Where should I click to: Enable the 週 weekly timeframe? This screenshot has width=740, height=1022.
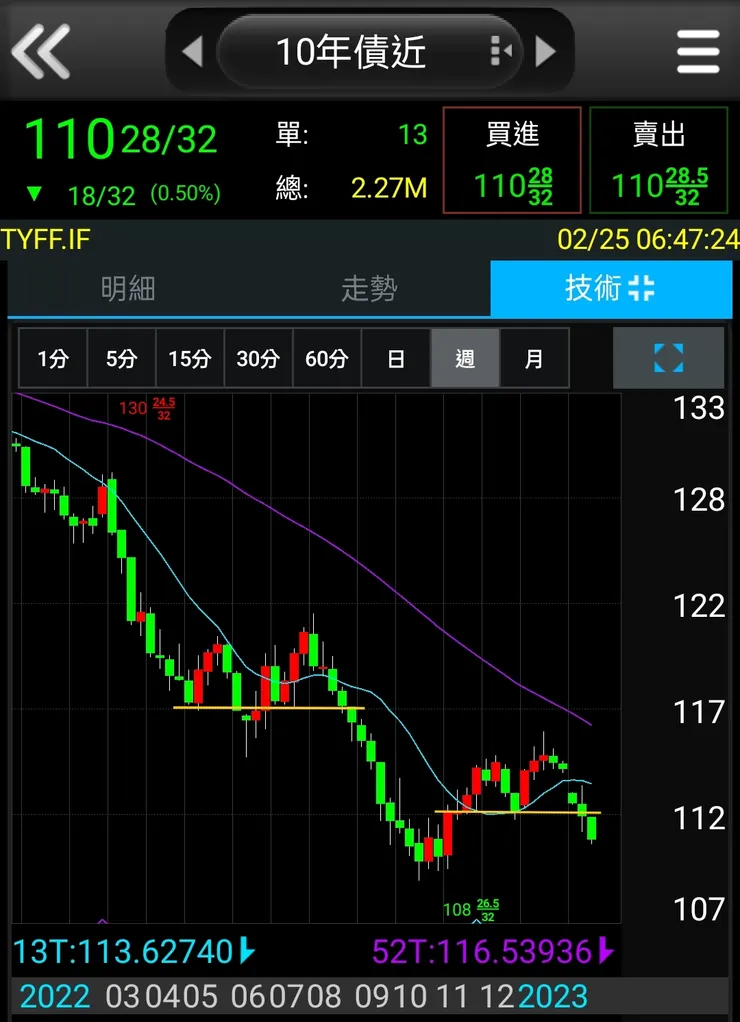coord(465,358)
